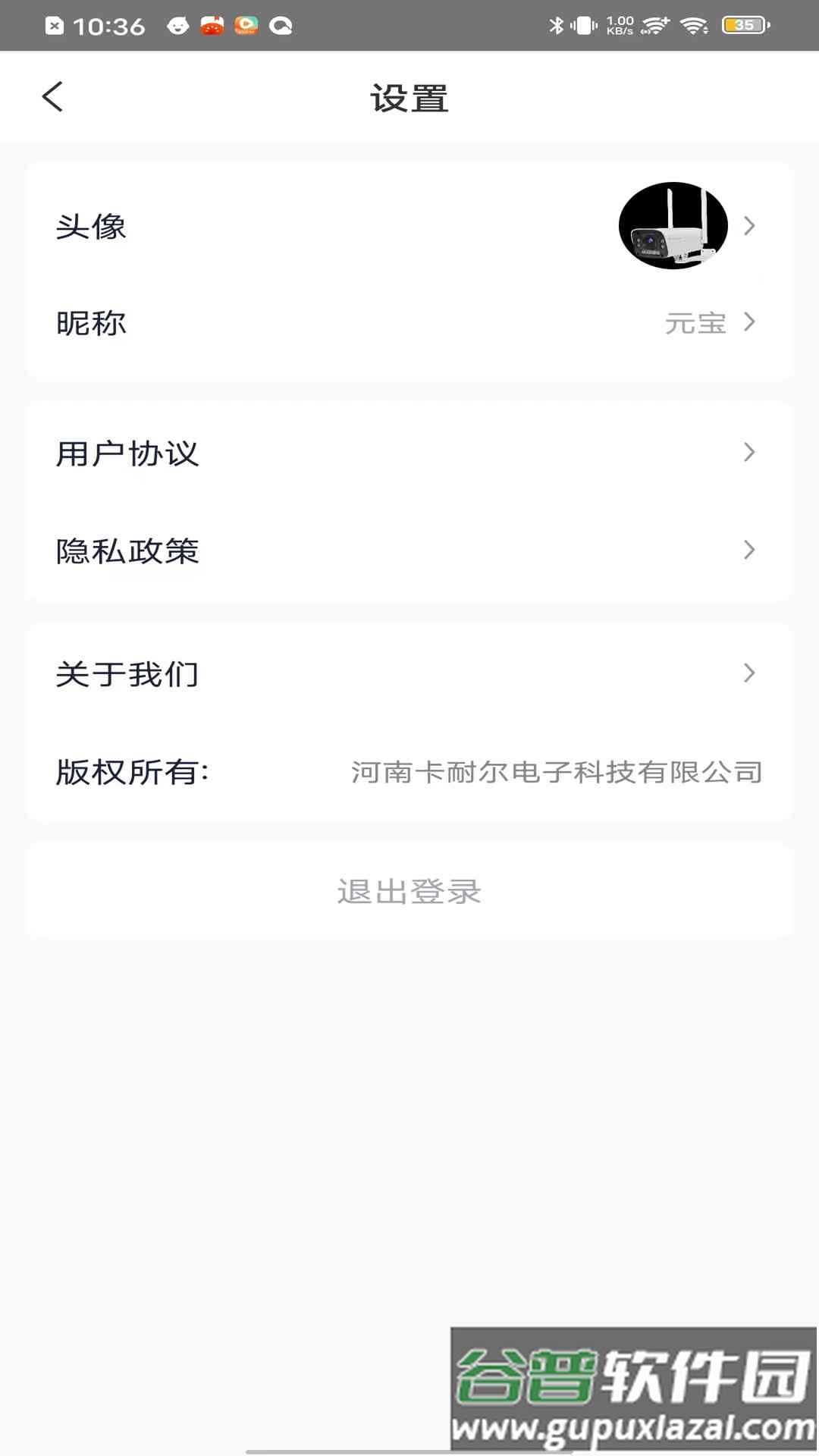Click the monkey face notification icon
The image size is (819, 1456).
pyautogui.click(x=177, y=27)
